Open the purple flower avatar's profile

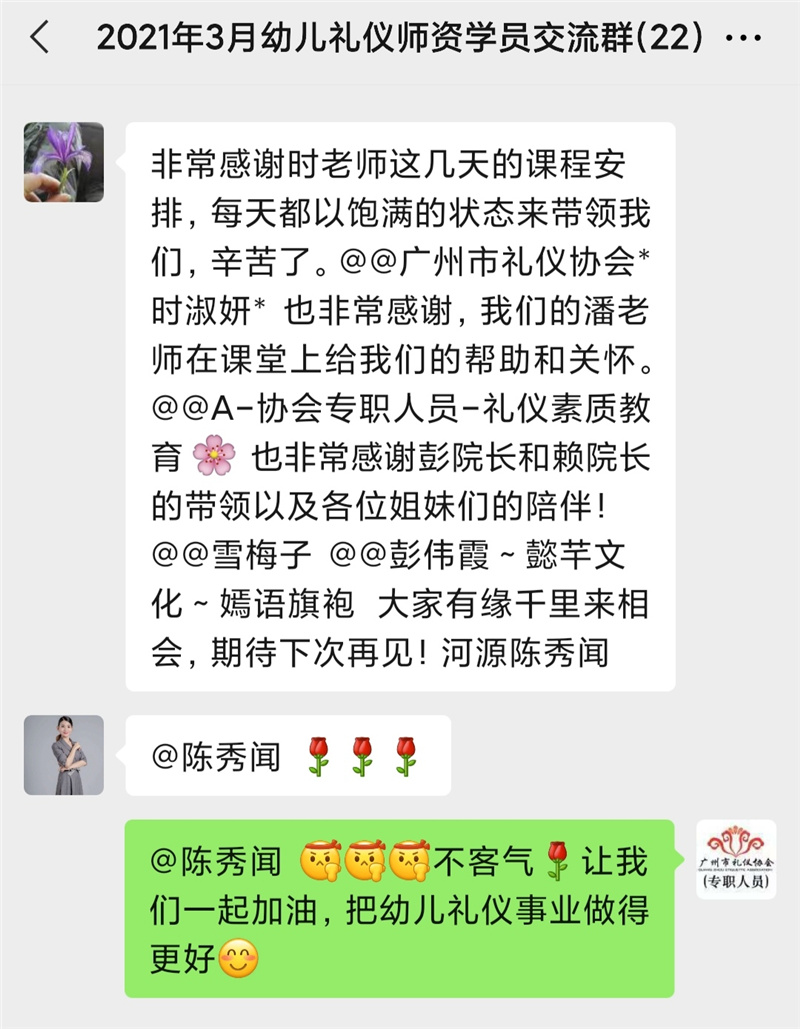(64, 162)
